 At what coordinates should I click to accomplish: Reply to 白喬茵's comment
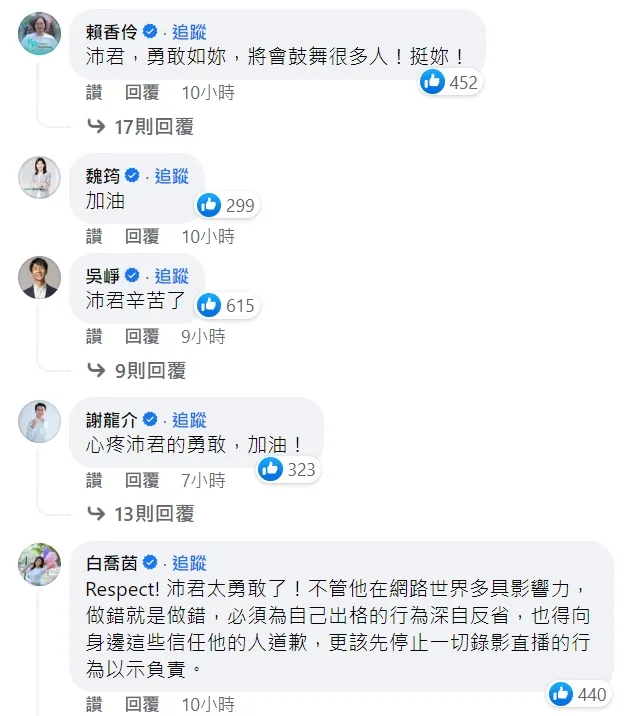coord(142,703)
